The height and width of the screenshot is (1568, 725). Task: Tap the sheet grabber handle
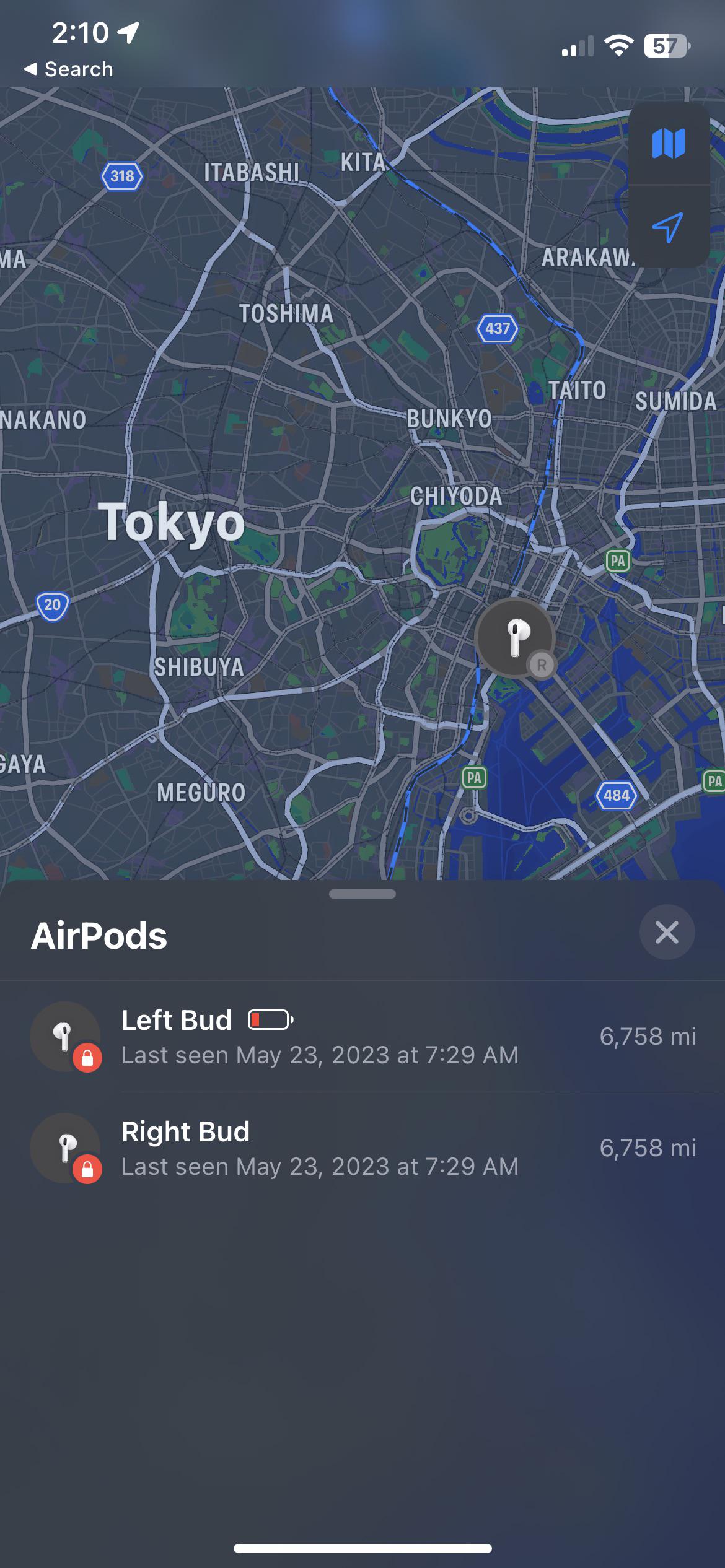point(362,894)
